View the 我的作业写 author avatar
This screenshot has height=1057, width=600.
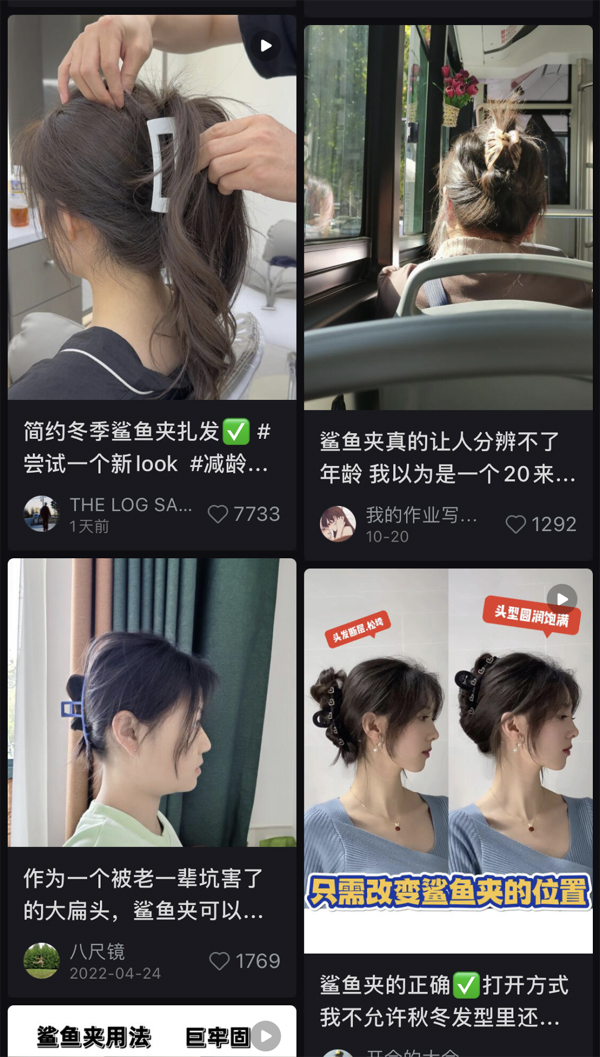(x=338, y=524)
